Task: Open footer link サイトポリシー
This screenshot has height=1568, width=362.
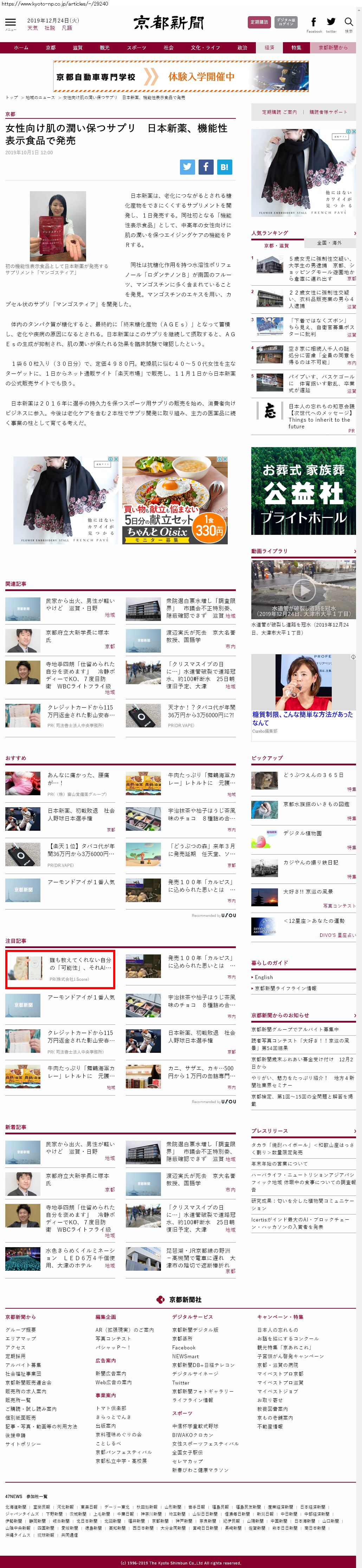Action: point(24,1444)
